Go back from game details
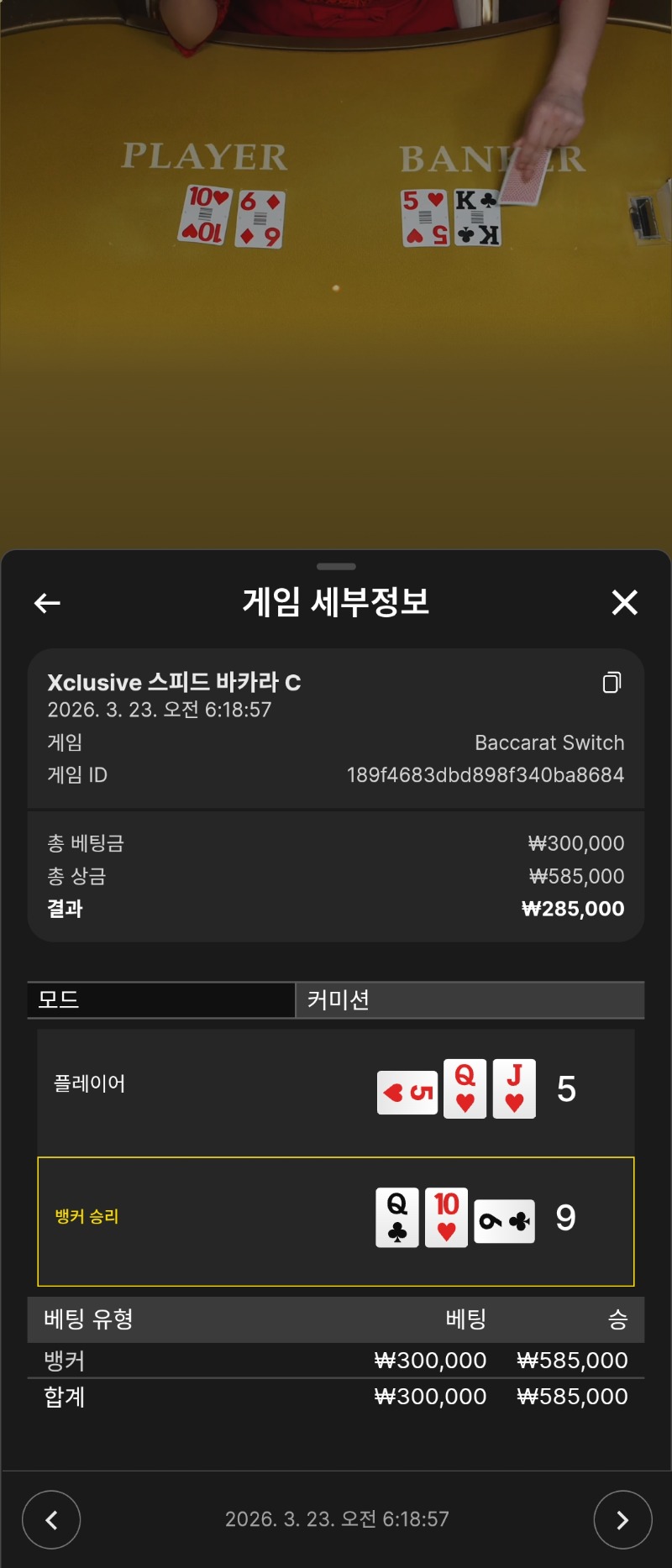This screenshot has width=672, height=1568. pos(47,602)
